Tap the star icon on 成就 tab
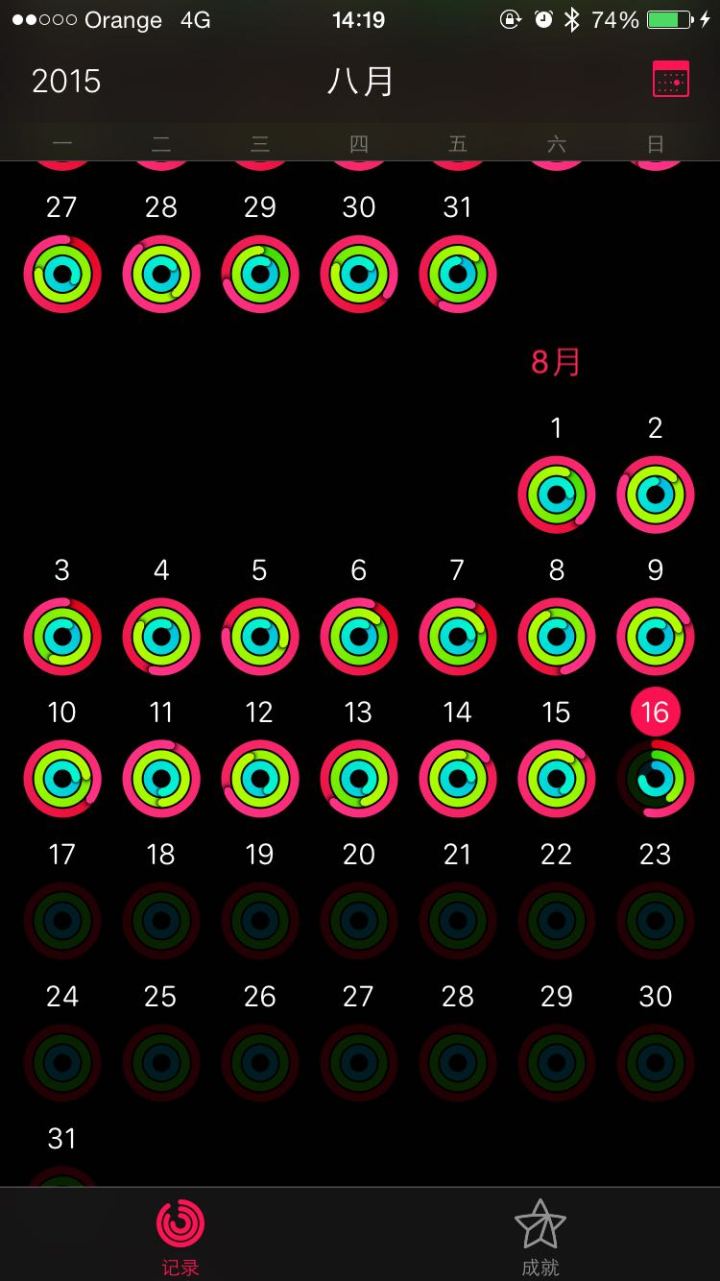 click(x=539, y=1223)
